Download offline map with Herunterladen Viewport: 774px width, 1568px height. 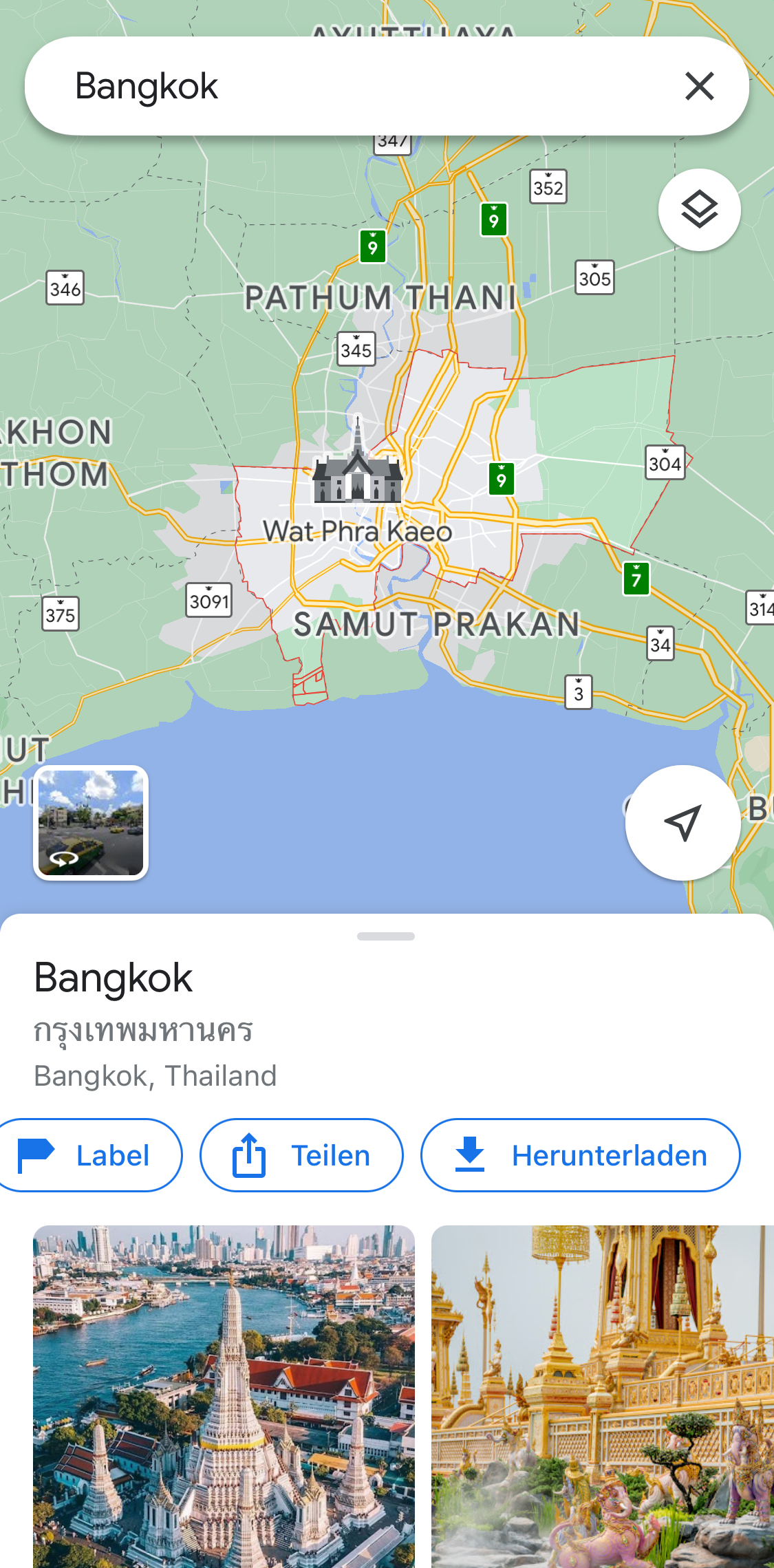(580, 1155)
